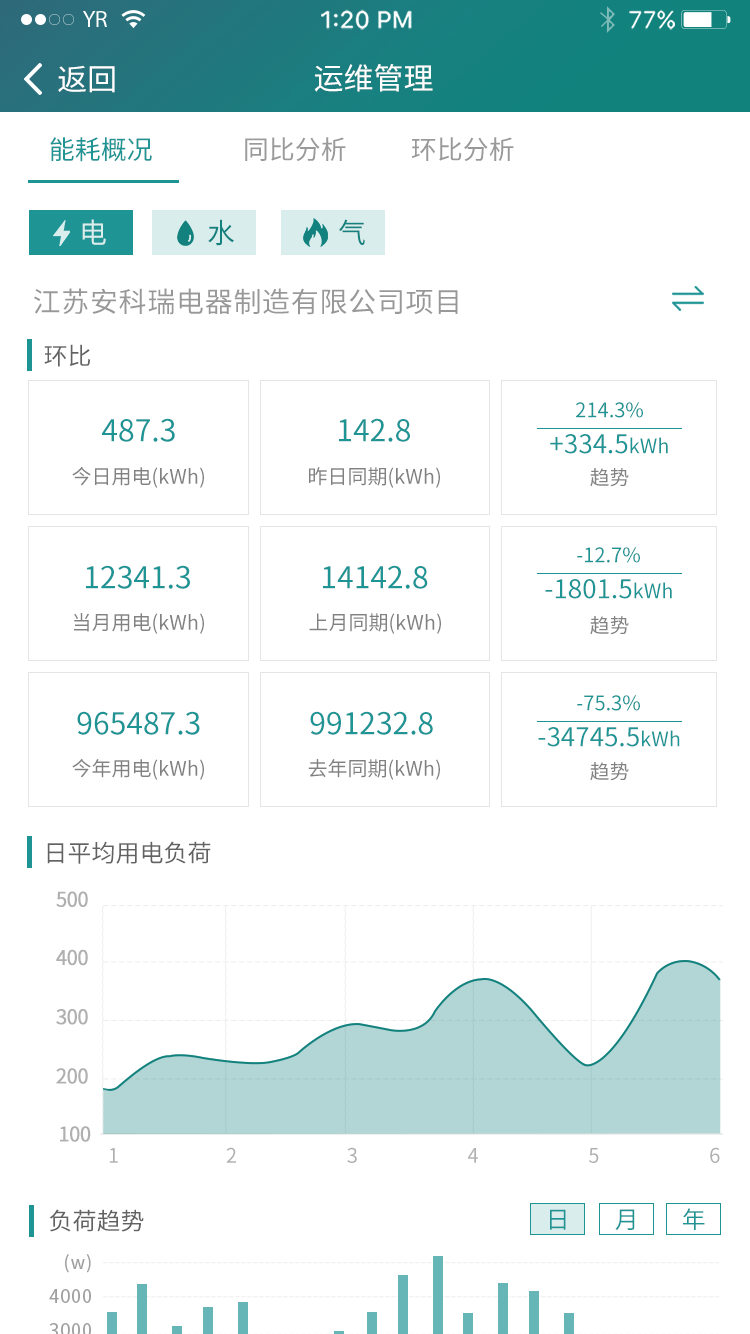Go back with the 返回 button

(70, 79)
